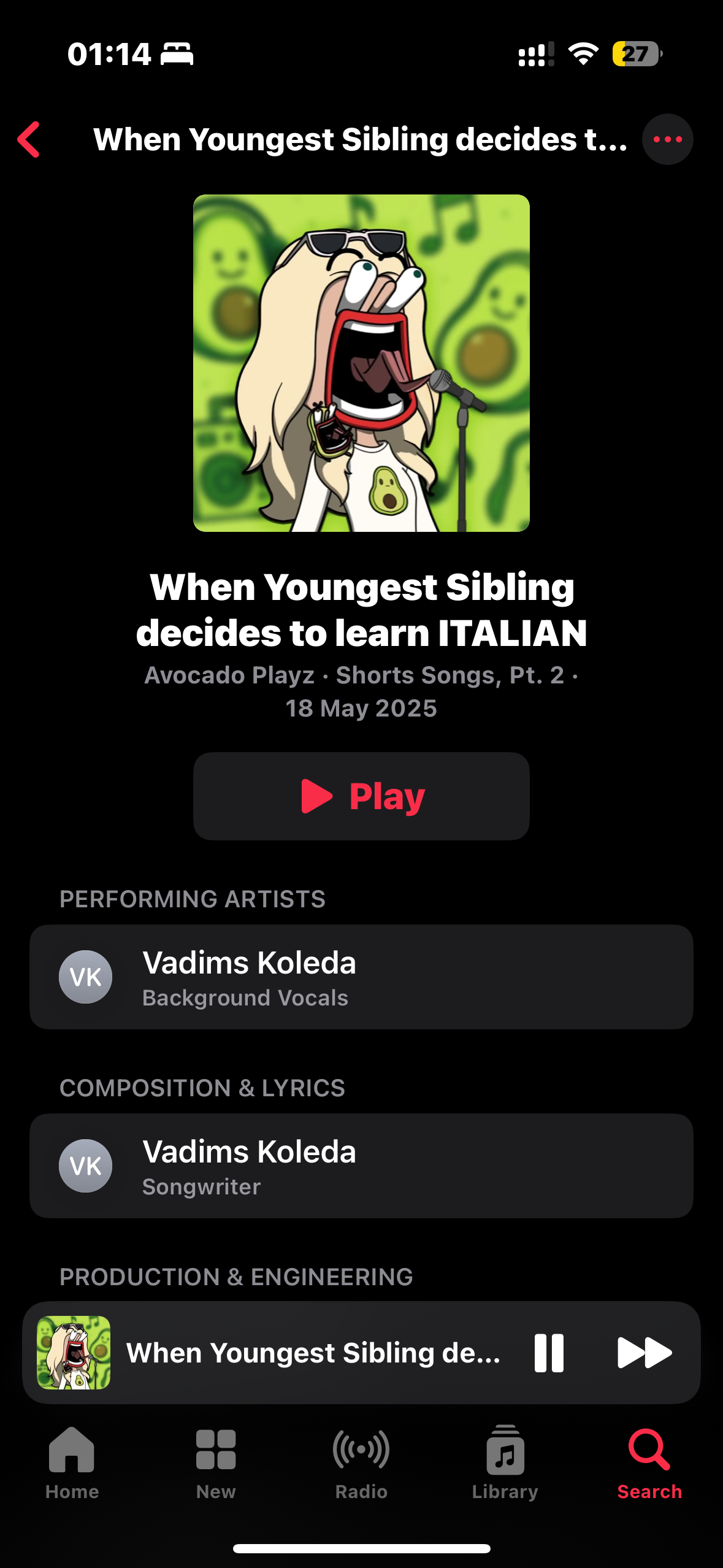Switch to the New tab
The image size is (723, 1568).
coord(216,1462)
